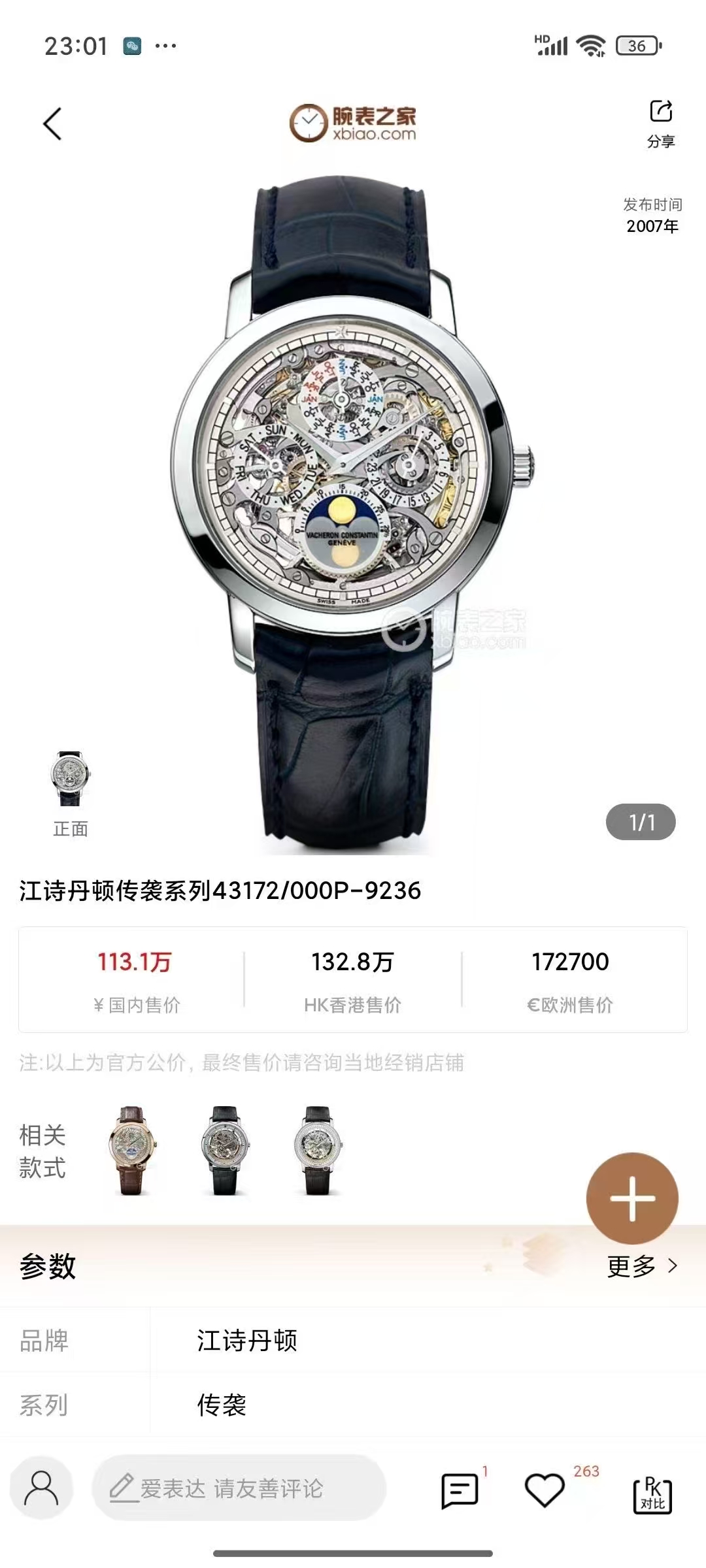
Task: Open the rose gold related model
Action: click(x=132, y=1151)
